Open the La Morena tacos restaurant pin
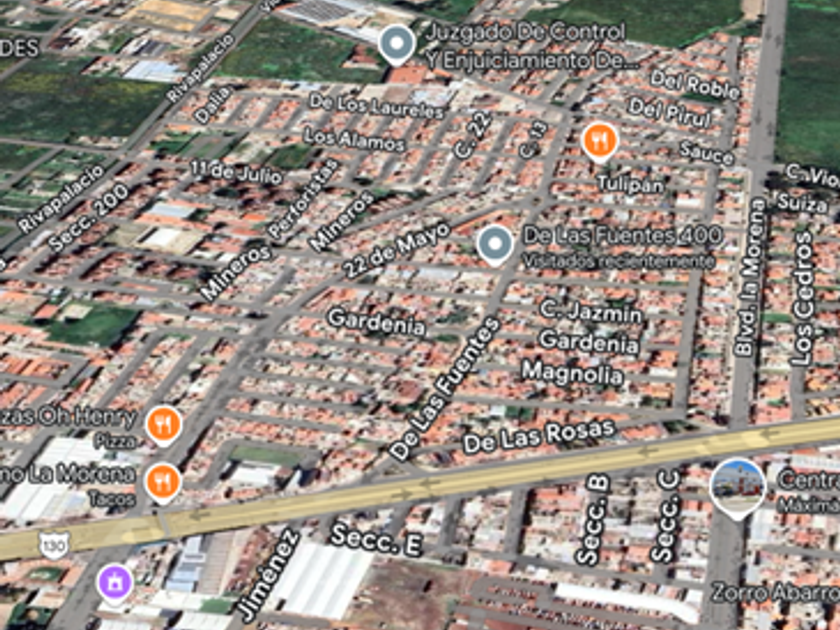 click(163, 483)
